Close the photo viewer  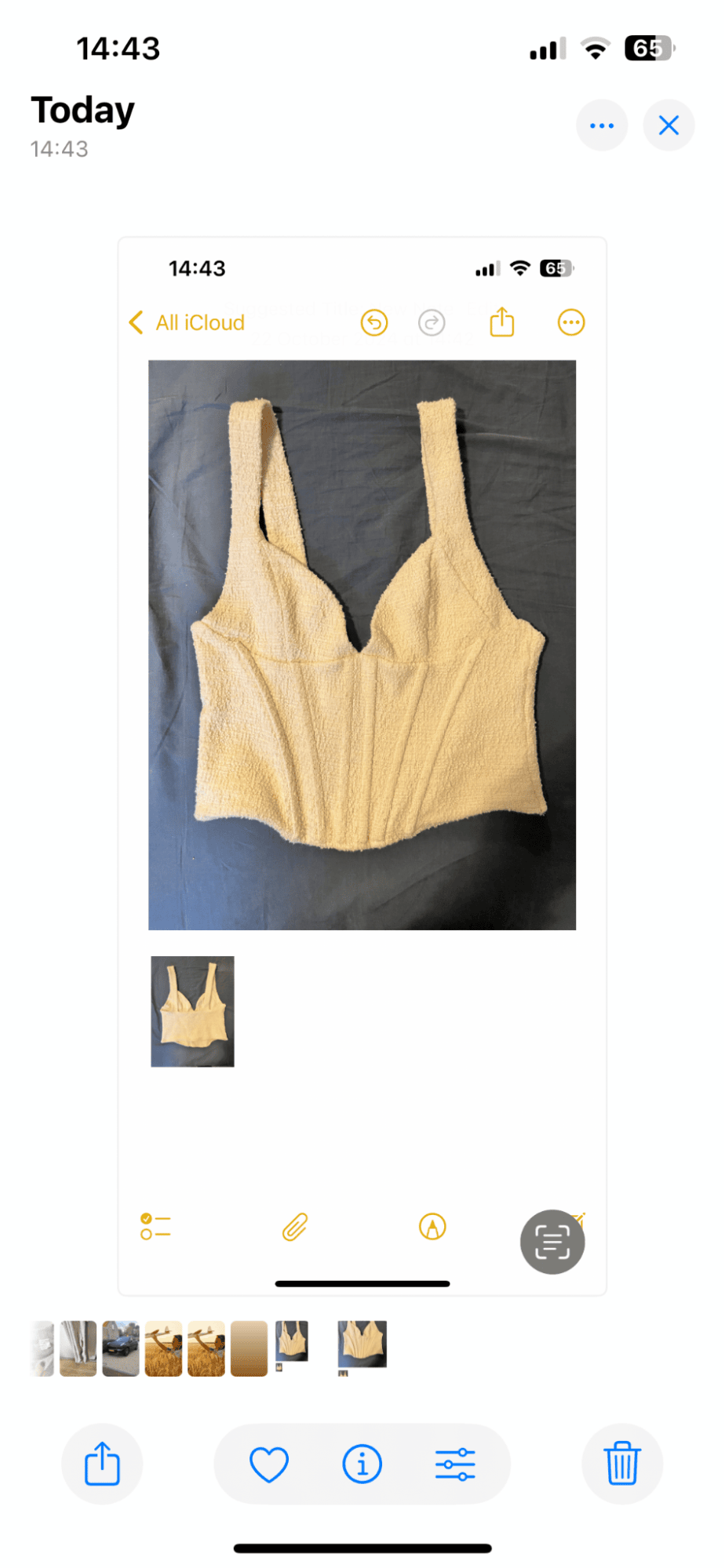(669, 126)
